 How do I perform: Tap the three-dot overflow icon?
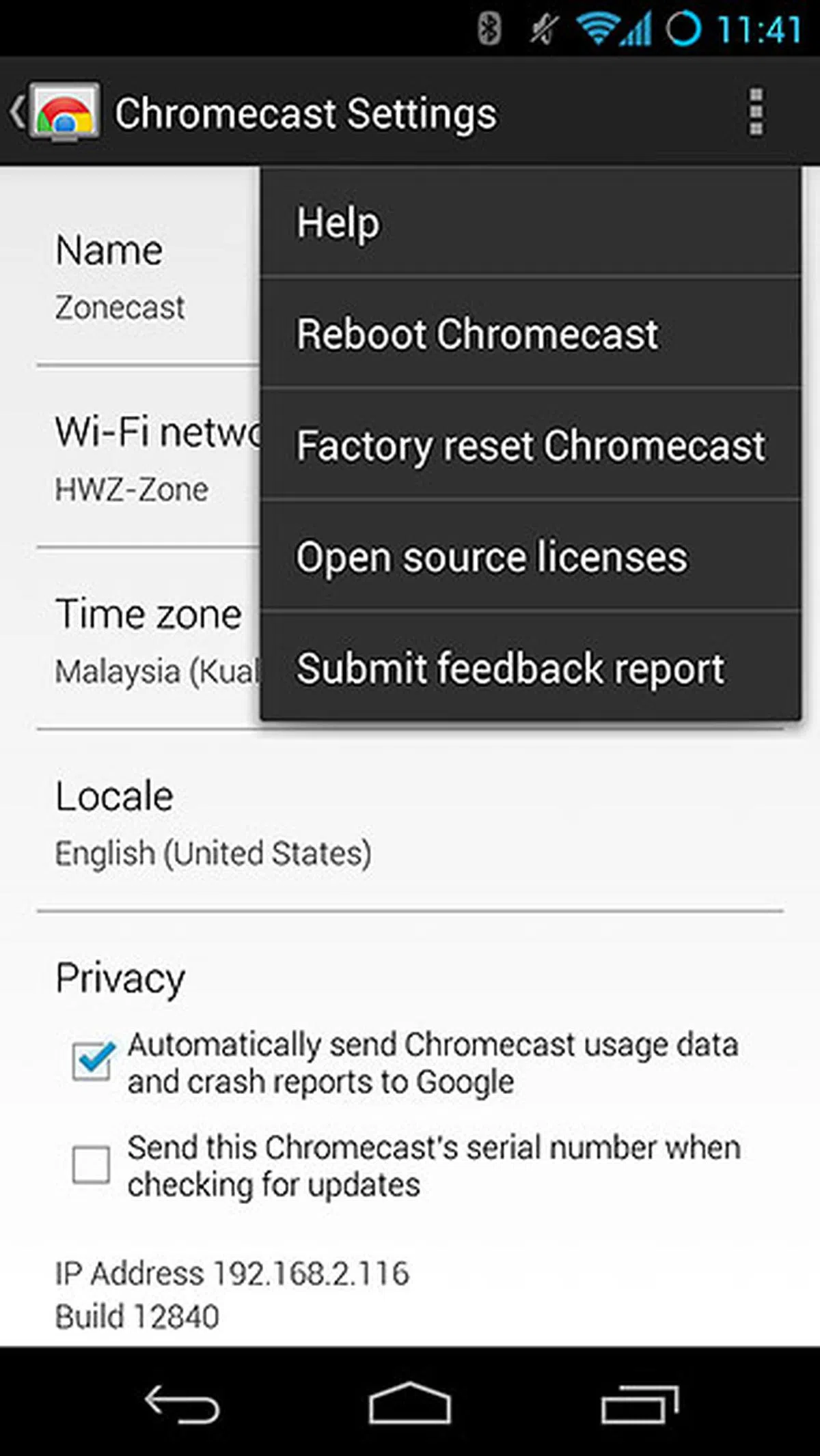[756, 113]
